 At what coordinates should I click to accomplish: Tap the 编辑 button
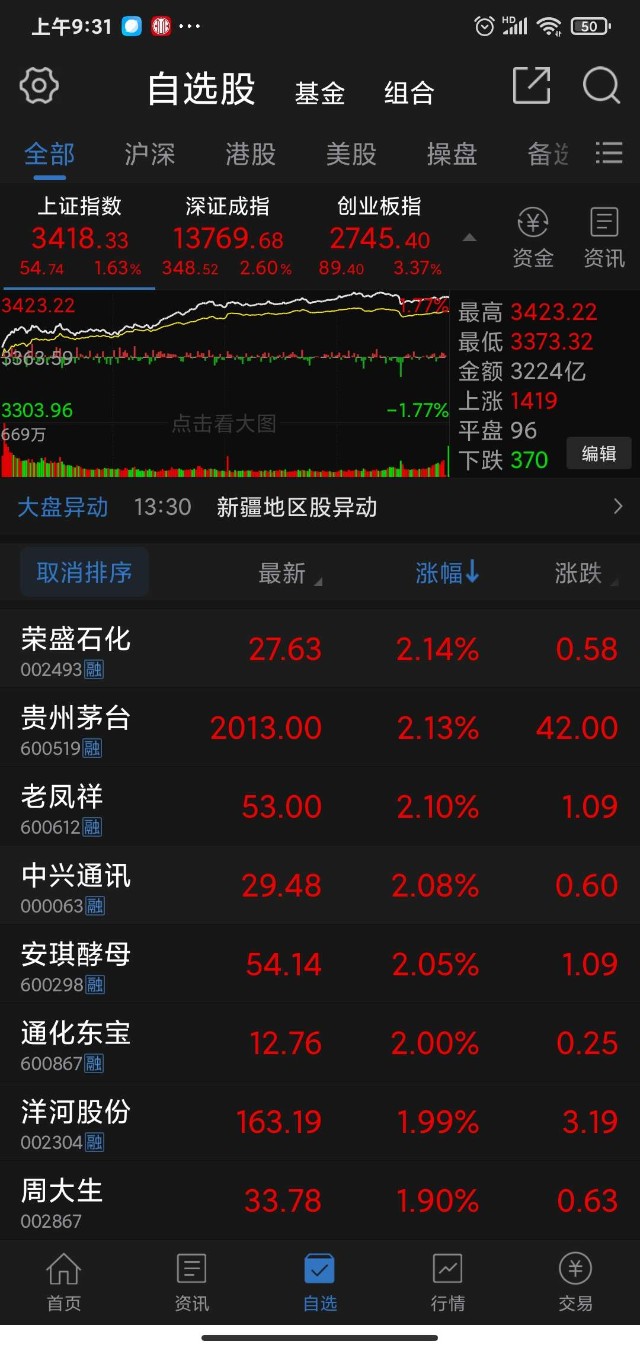tap(599, 453)
